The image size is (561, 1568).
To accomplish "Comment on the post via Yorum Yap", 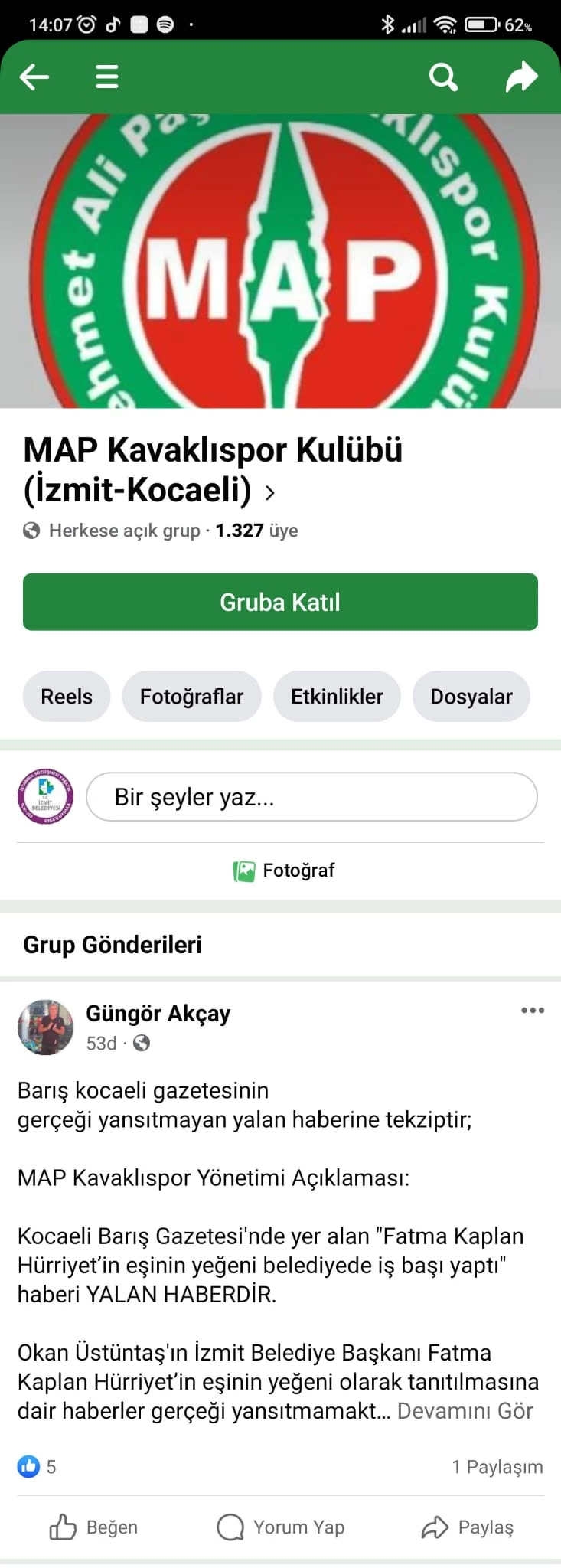I will click(x=281, y=1527).
